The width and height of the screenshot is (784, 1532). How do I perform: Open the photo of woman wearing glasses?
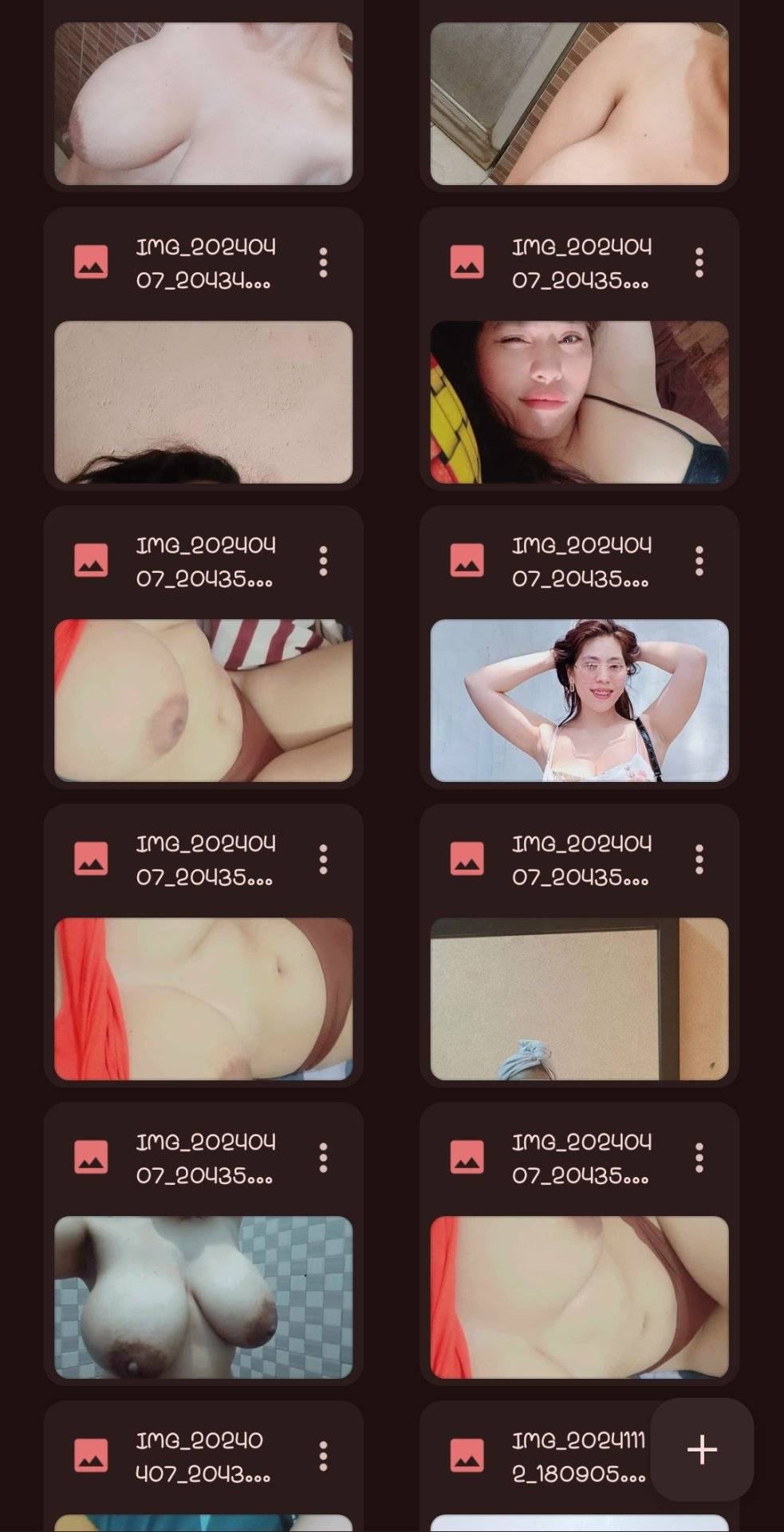point(579,700)
